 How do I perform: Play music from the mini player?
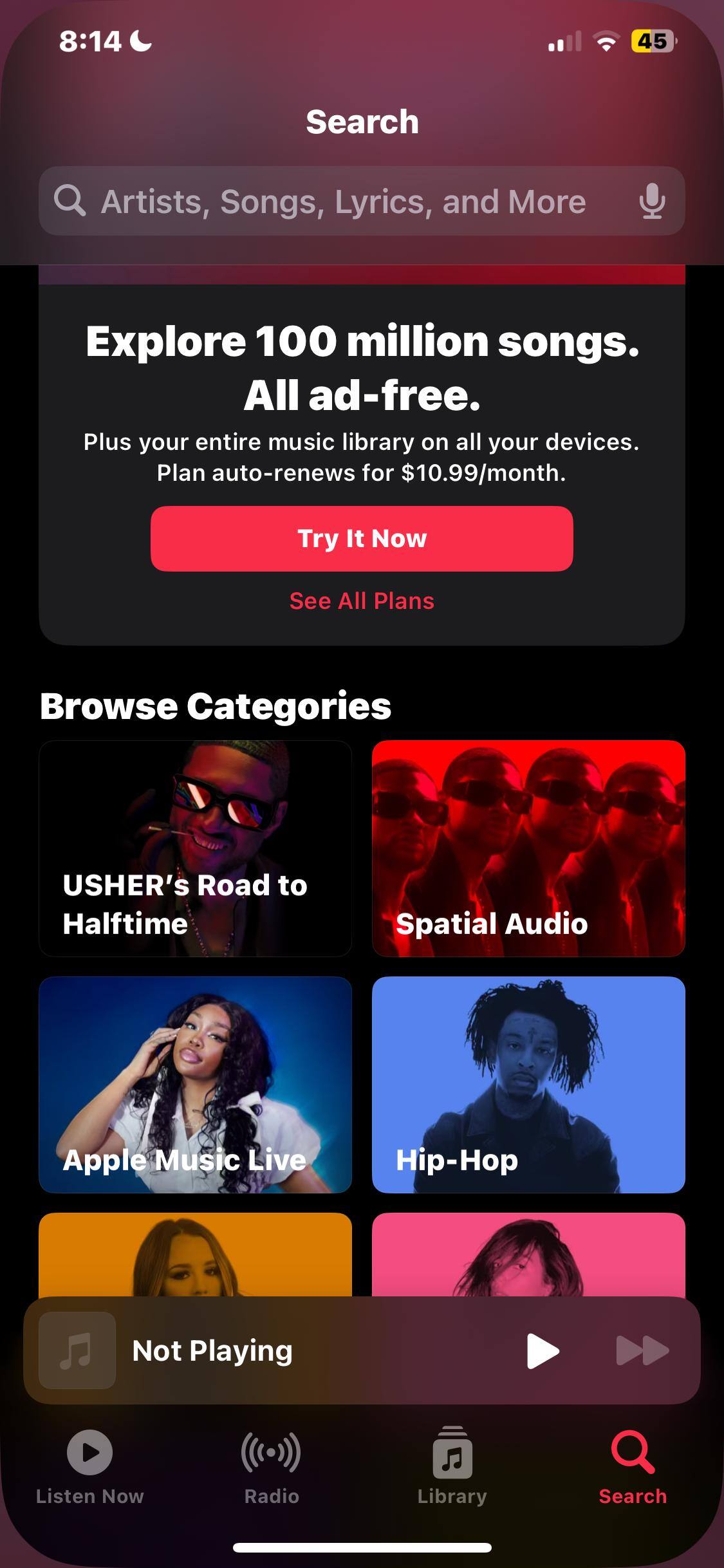[x=543, y=1350]
